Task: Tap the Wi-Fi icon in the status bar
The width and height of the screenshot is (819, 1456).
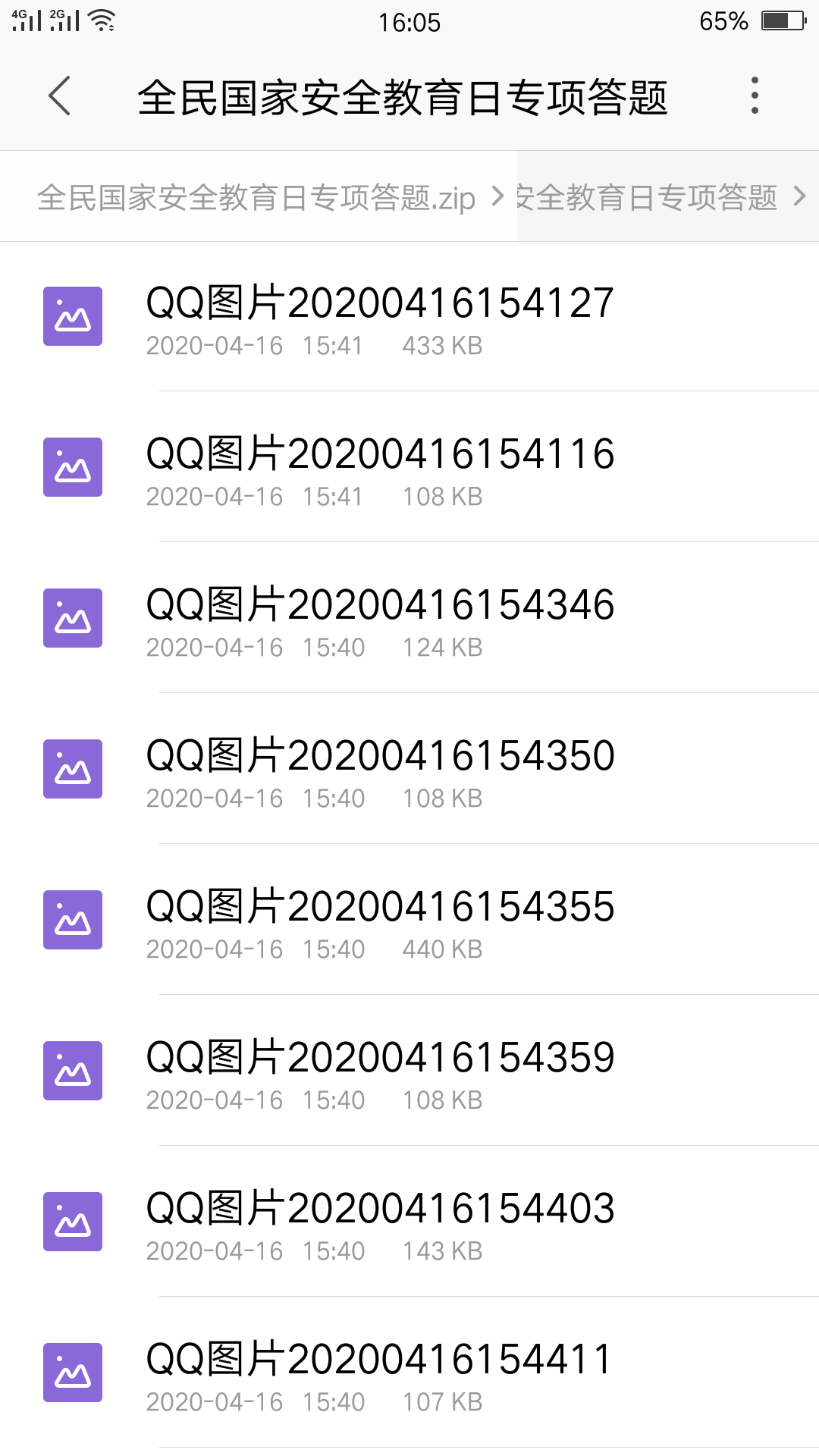Action: point(102,21)
